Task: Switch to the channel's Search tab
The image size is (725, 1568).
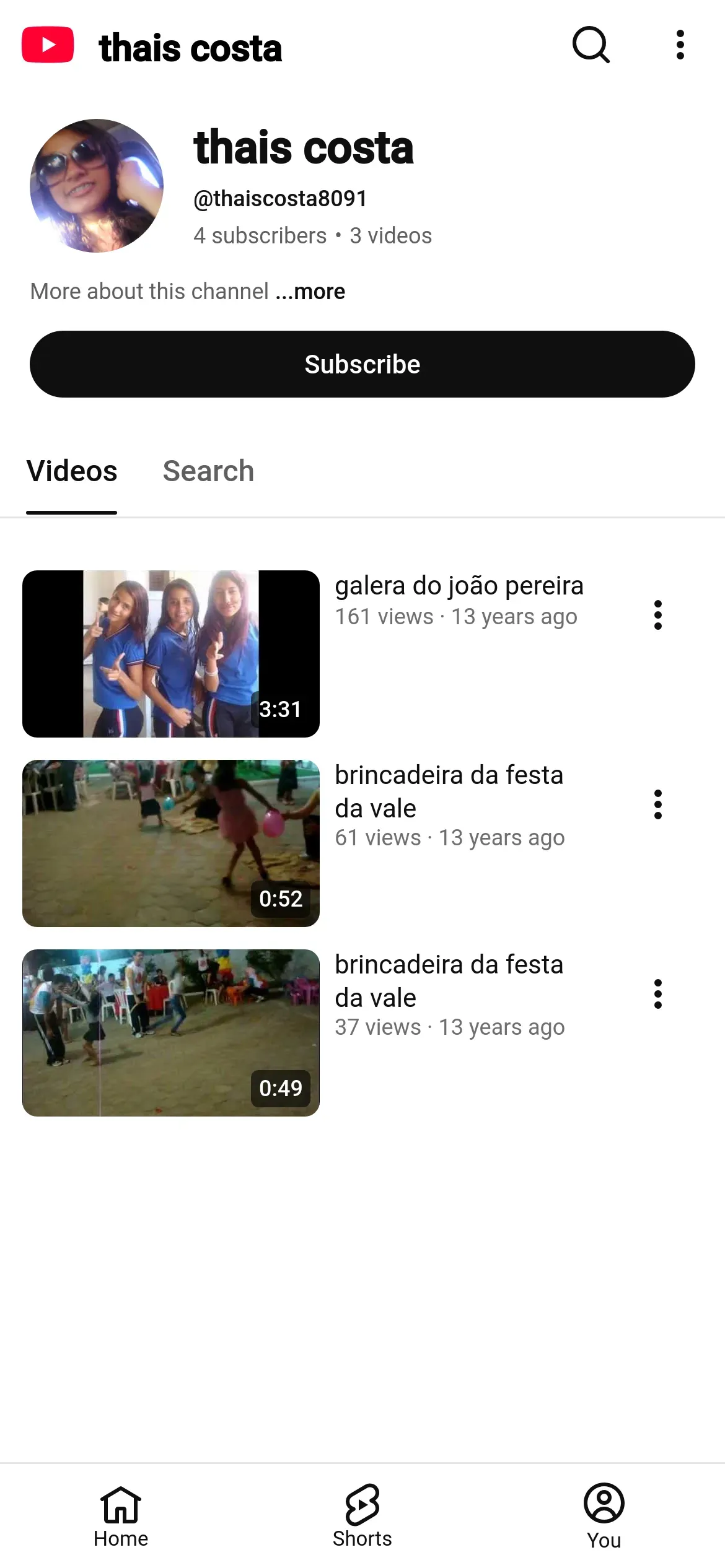Action: [208, 471]
